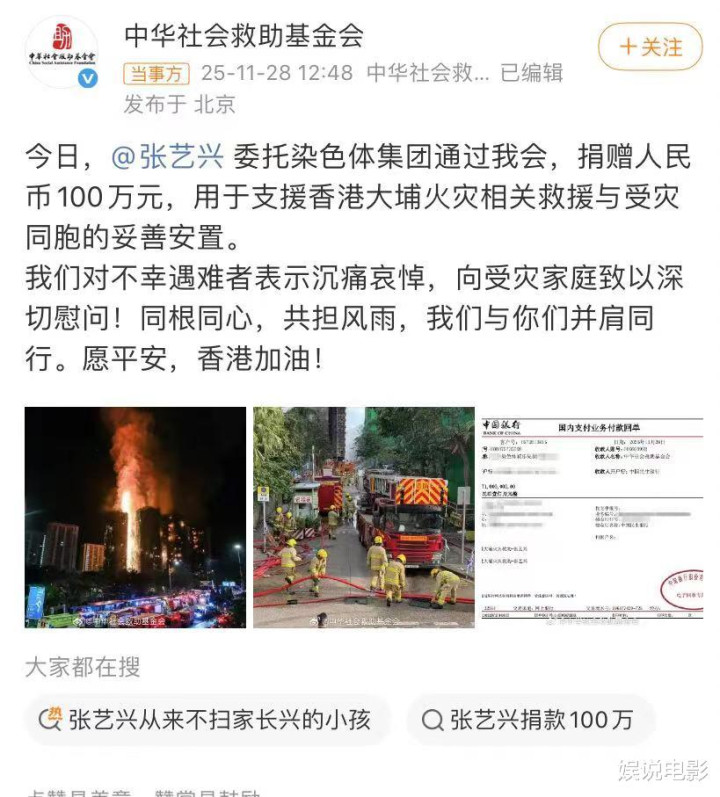Screen dimensions: 720x797
Task: Search 张艺兴从来不扫家长兴的小孩 suggestion
Action: click(x=208, y=719)
